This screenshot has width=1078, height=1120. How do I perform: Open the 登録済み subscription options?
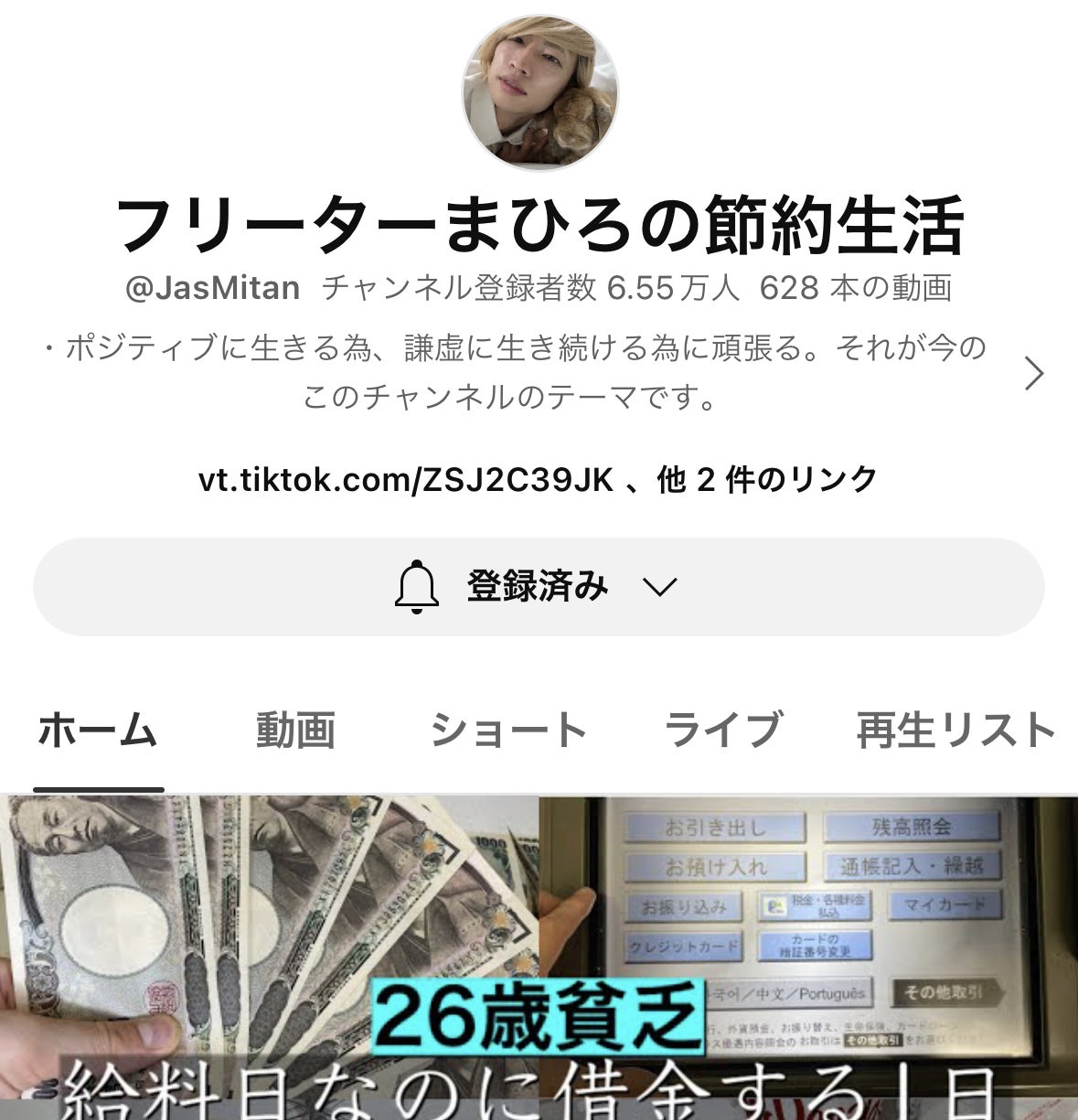point(539,586)
